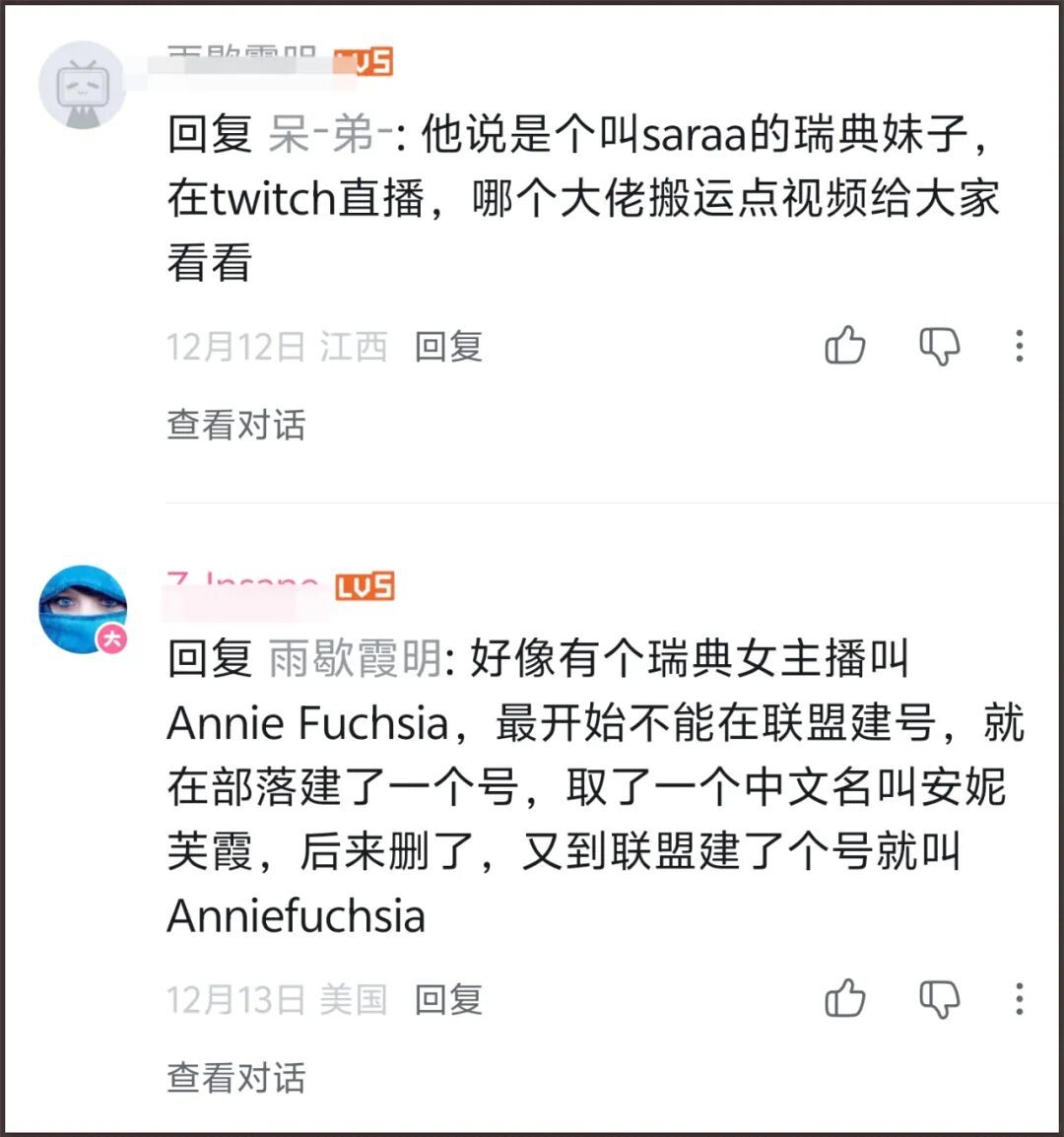1064x1137 pixels.
Task: Open the blue-masked avatar's profile
Action: pyautogui.click(x=83, y=609)
